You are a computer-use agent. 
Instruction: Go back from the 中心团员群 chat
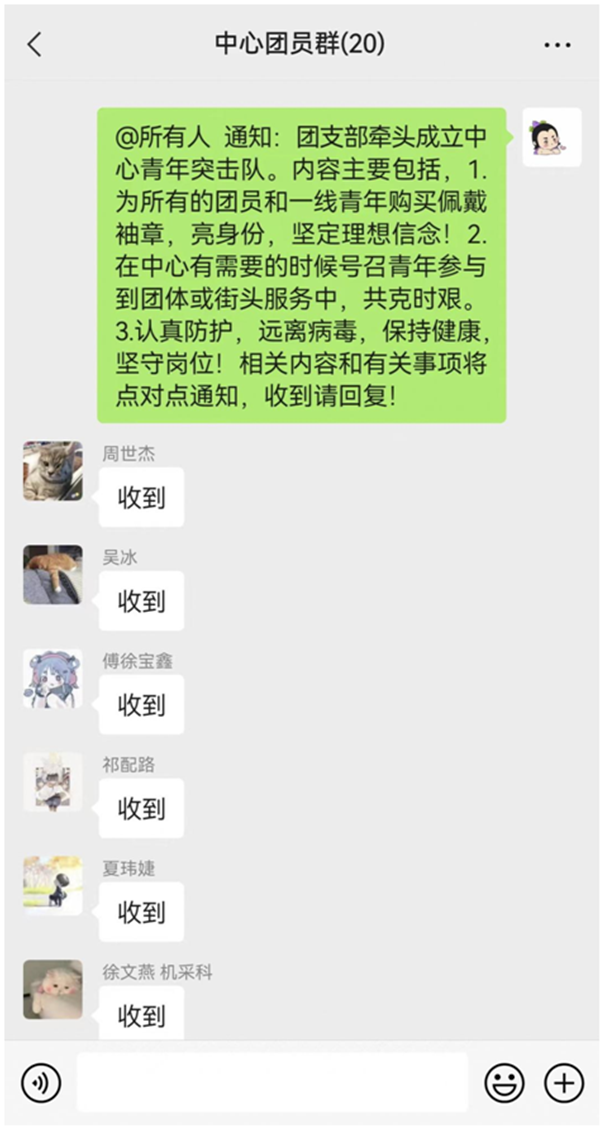coord(35,45)
